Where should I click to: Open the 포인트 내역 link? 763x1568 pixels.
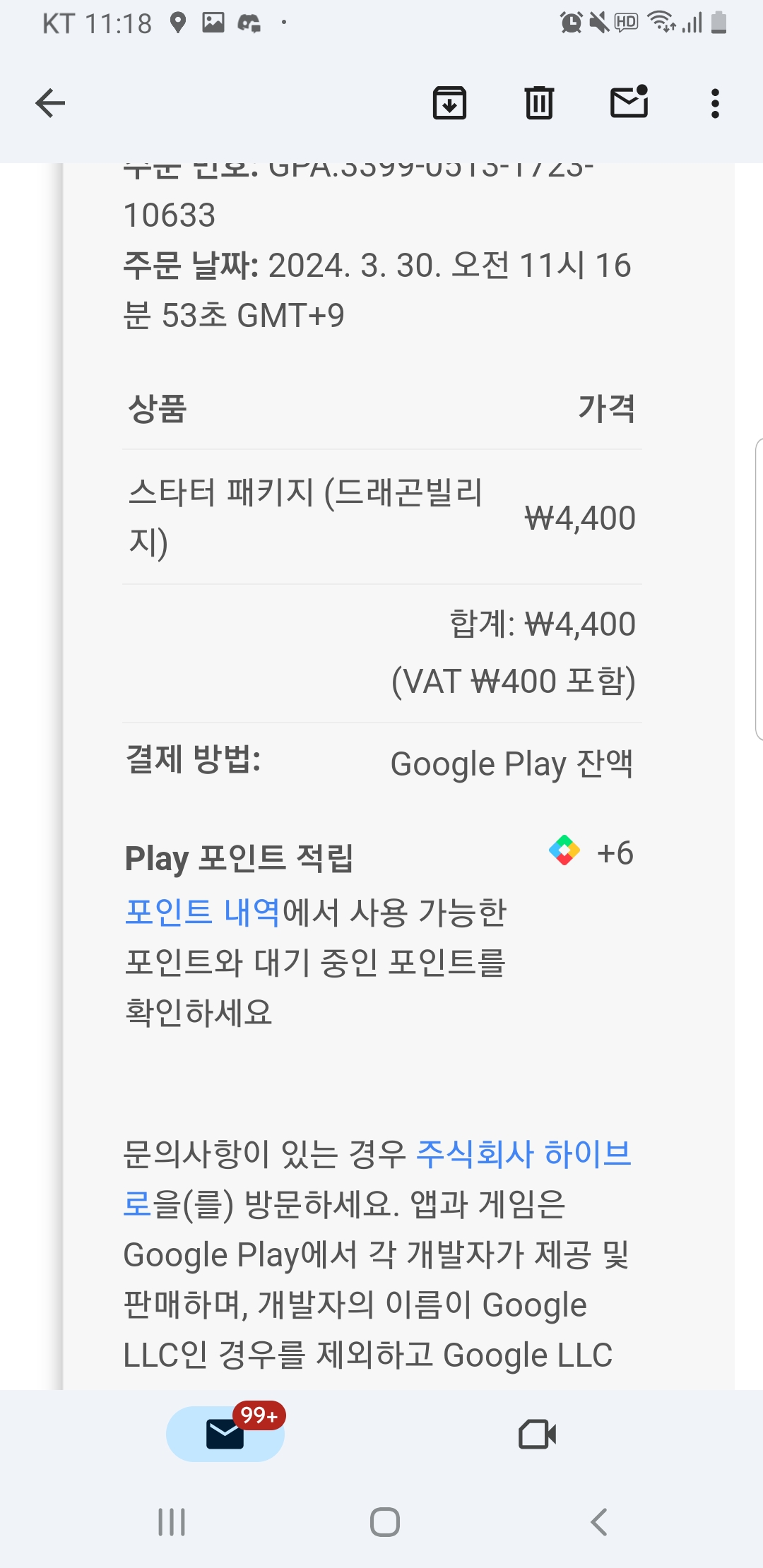coord(203,912)
